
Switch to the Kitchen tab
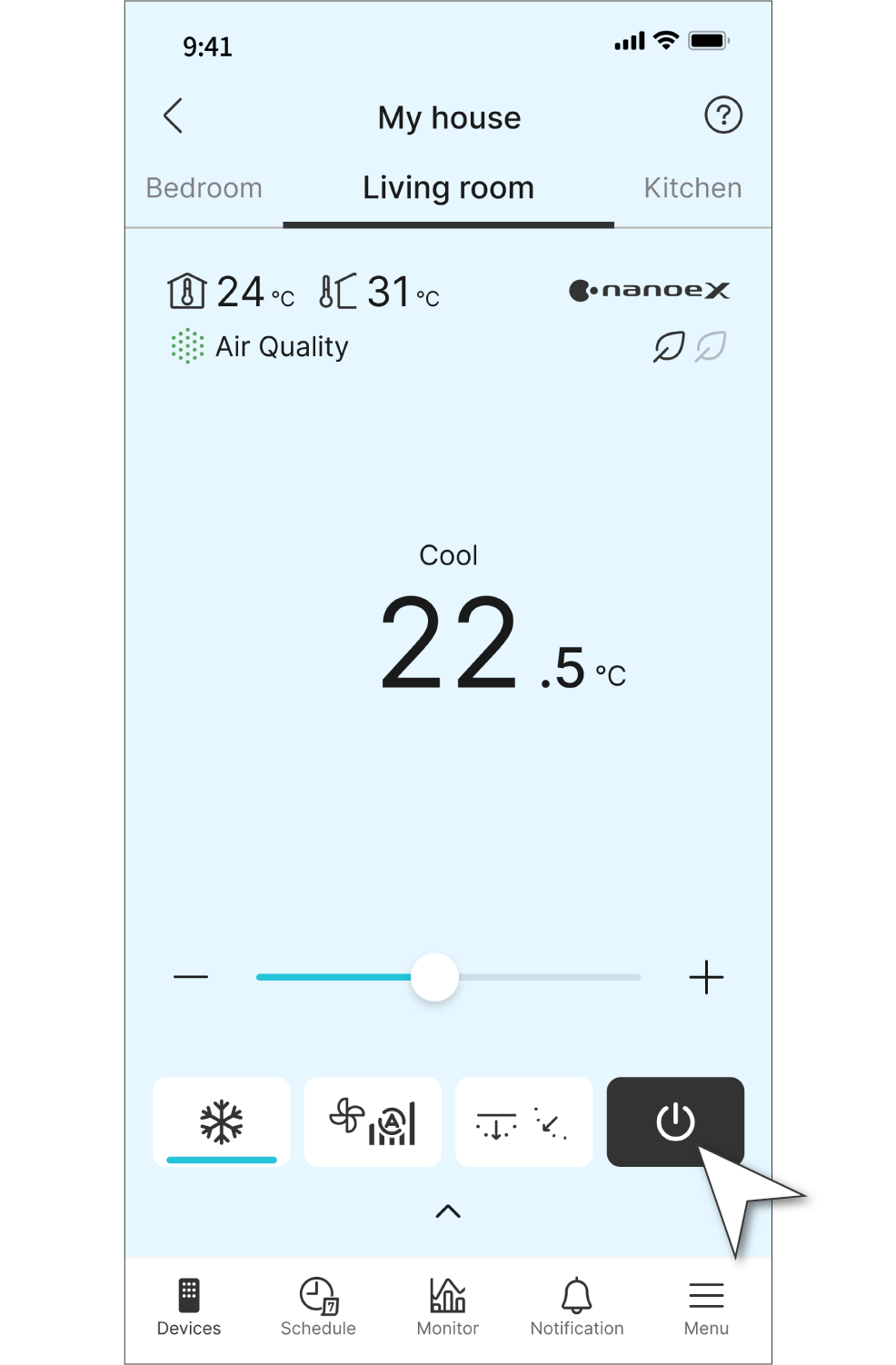tap(692, 188)
